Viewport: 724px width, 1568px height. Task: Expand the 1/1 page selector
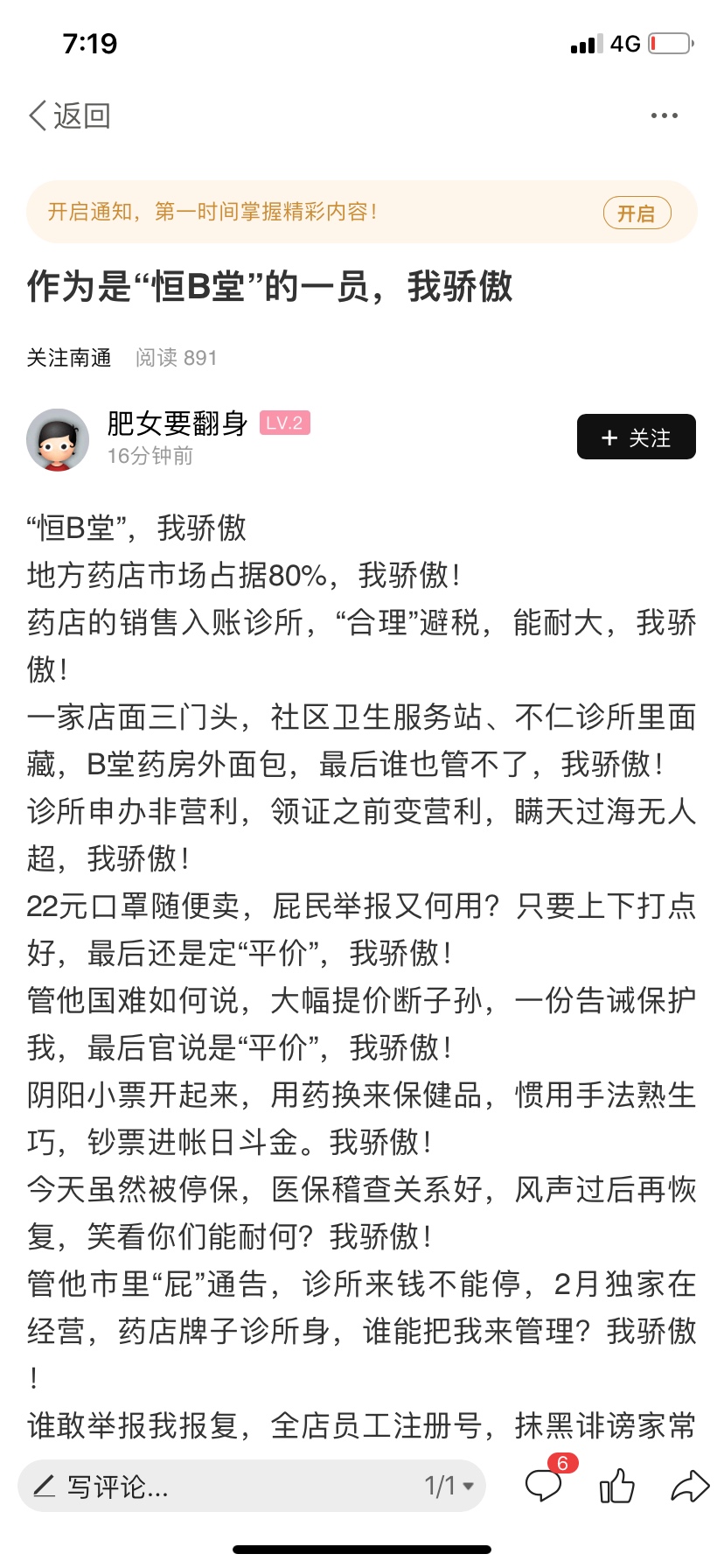point(449,1486)
